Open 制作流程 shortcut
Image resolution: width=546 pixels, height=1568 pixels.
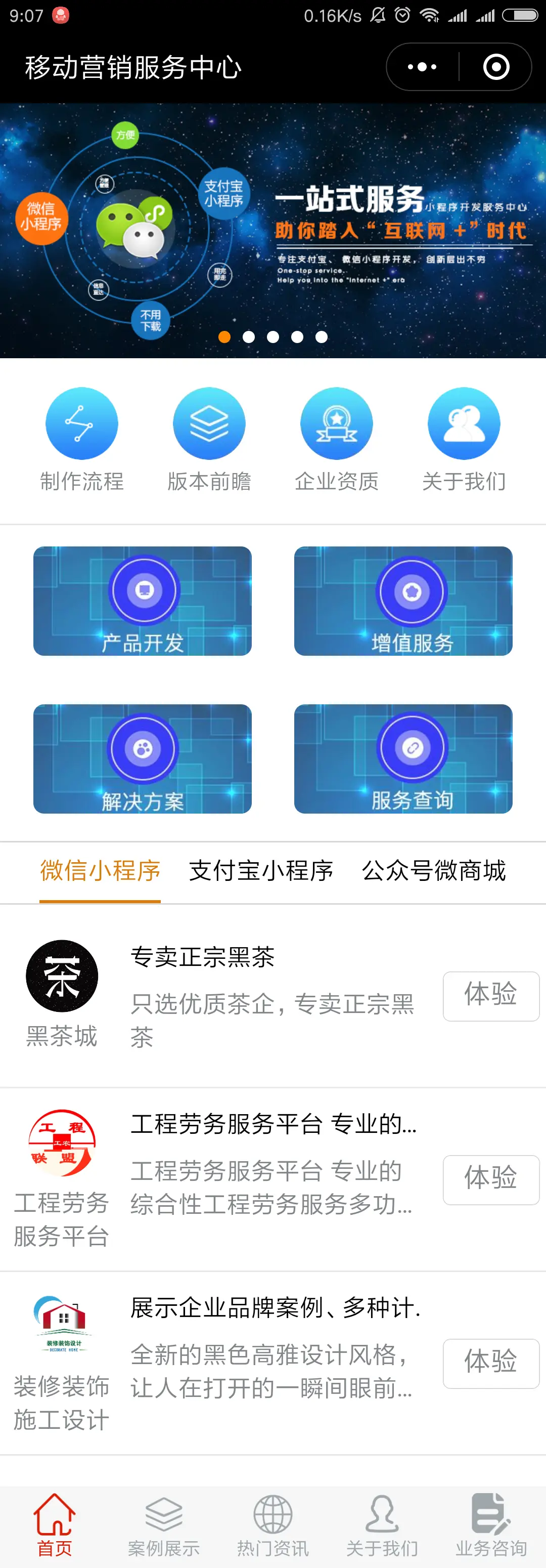[81, 423]
